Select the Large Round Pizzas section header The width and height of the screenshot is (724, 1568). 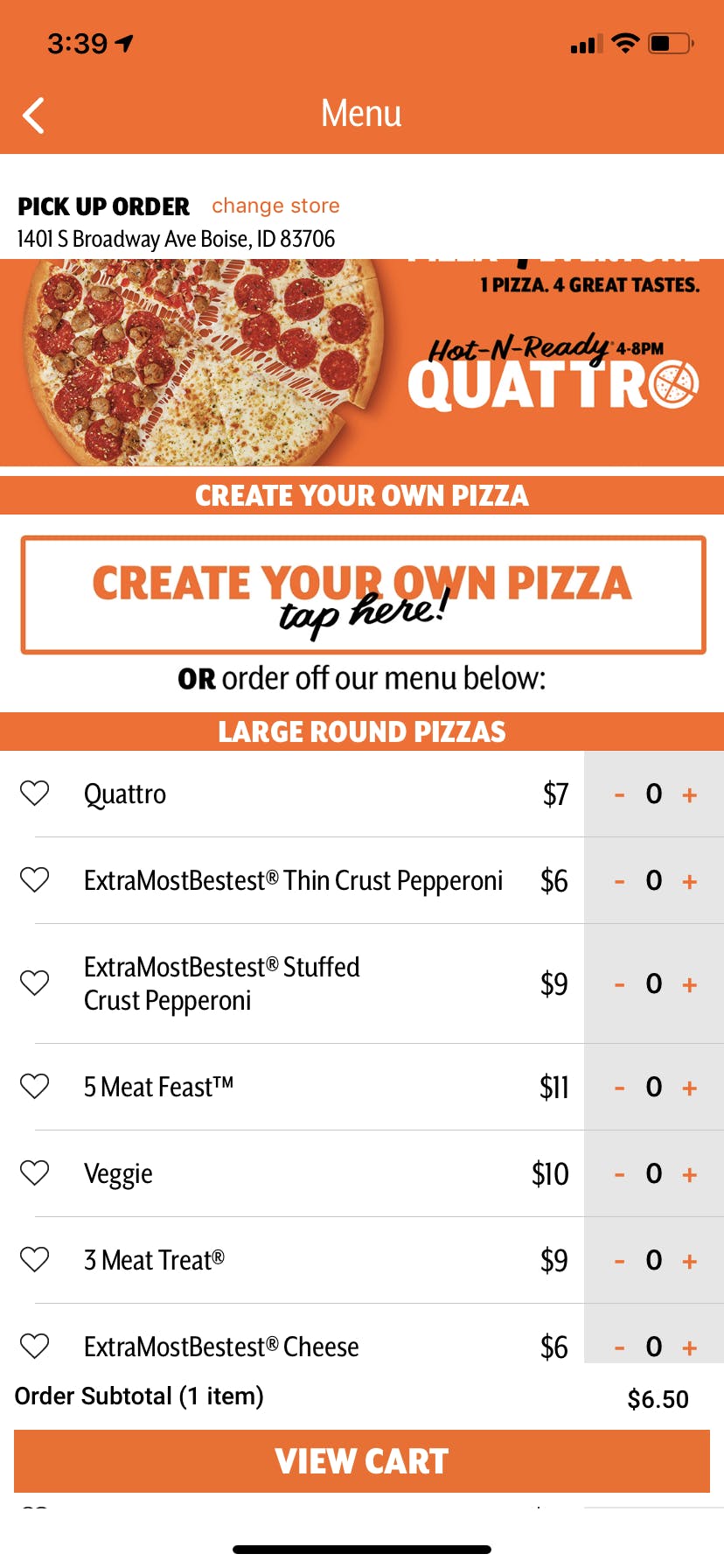pyautogui.click(x=361, y=731)
